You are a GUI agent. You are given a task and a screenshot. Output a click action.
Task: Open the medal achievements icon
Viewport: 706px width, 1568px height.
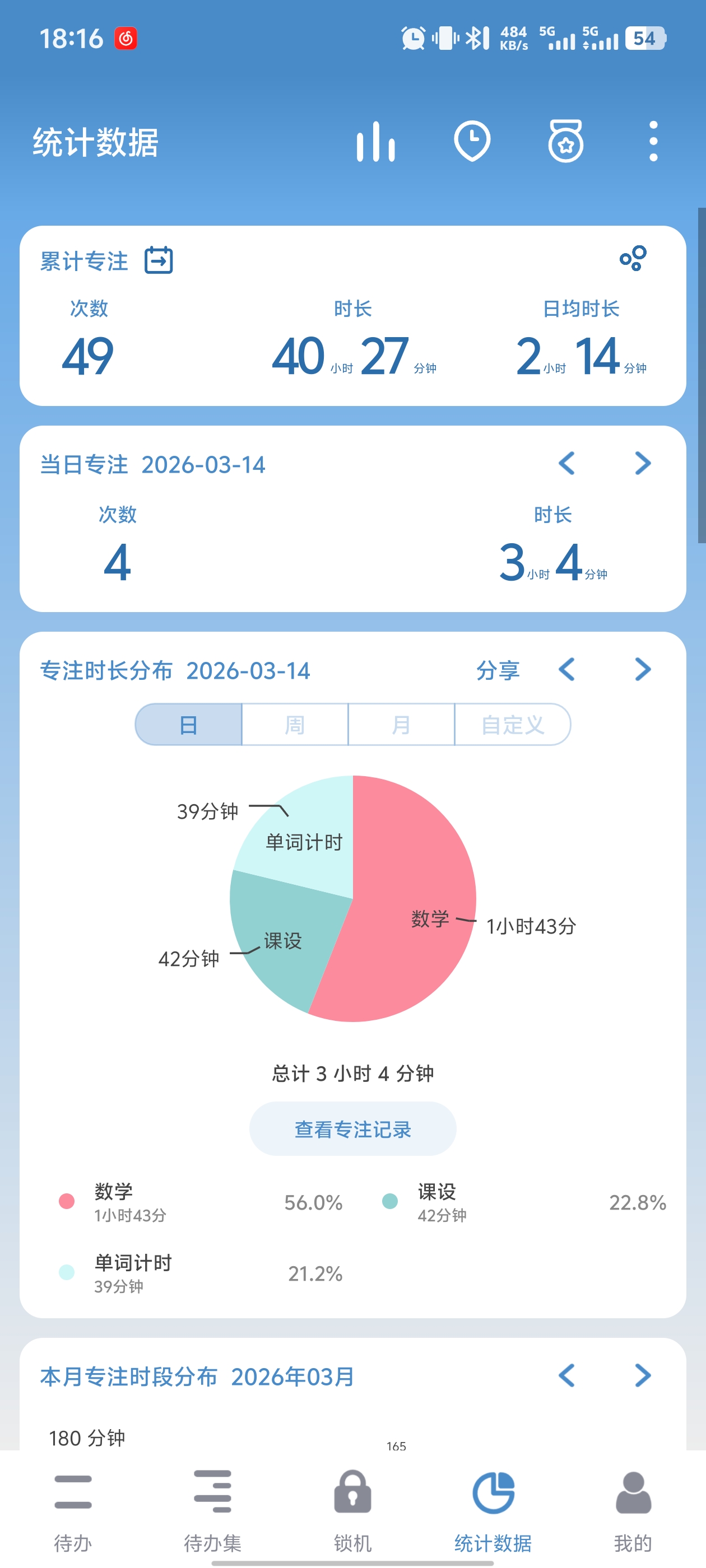point(566,142)
